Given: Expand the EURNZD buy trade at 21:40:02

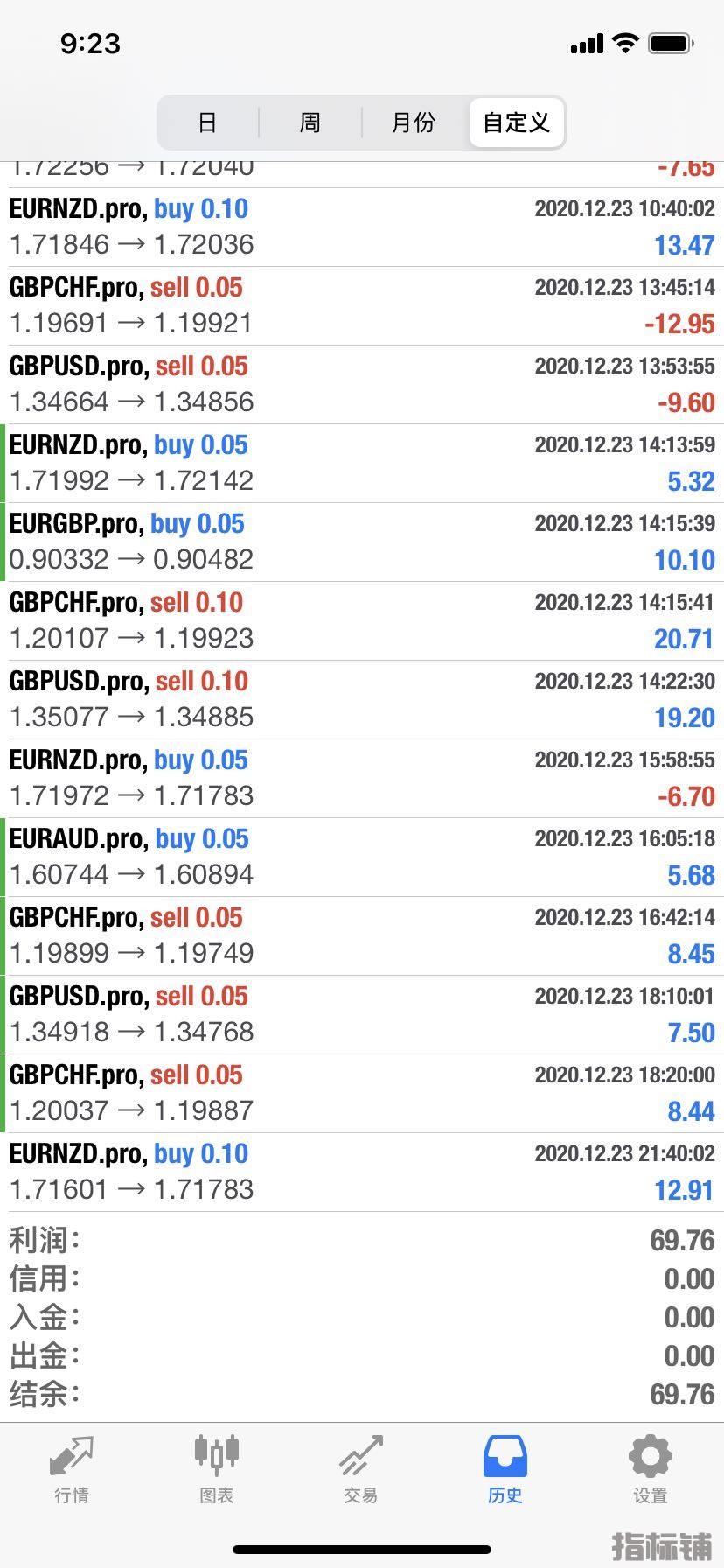Looking at the screenshot, I should (362, 1172).
